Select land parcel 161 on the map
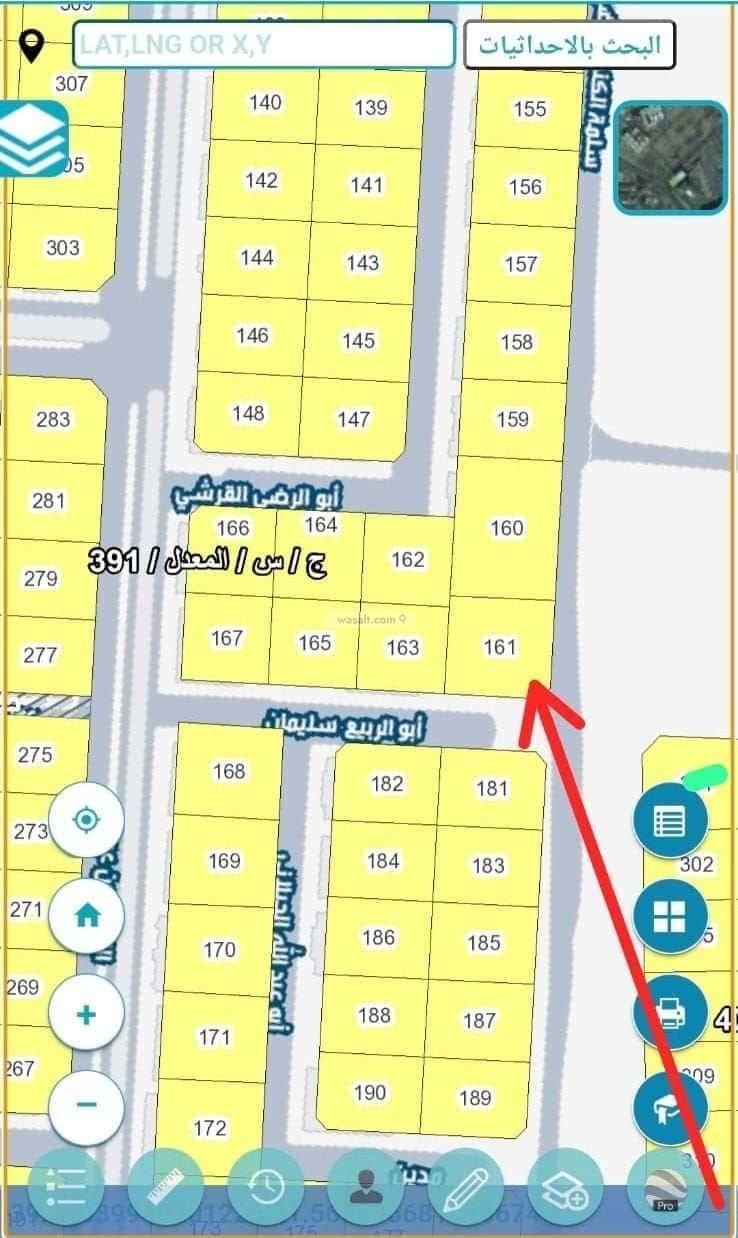The height and width of the screenshot is (1238, 738). click(x=499, y=647)
